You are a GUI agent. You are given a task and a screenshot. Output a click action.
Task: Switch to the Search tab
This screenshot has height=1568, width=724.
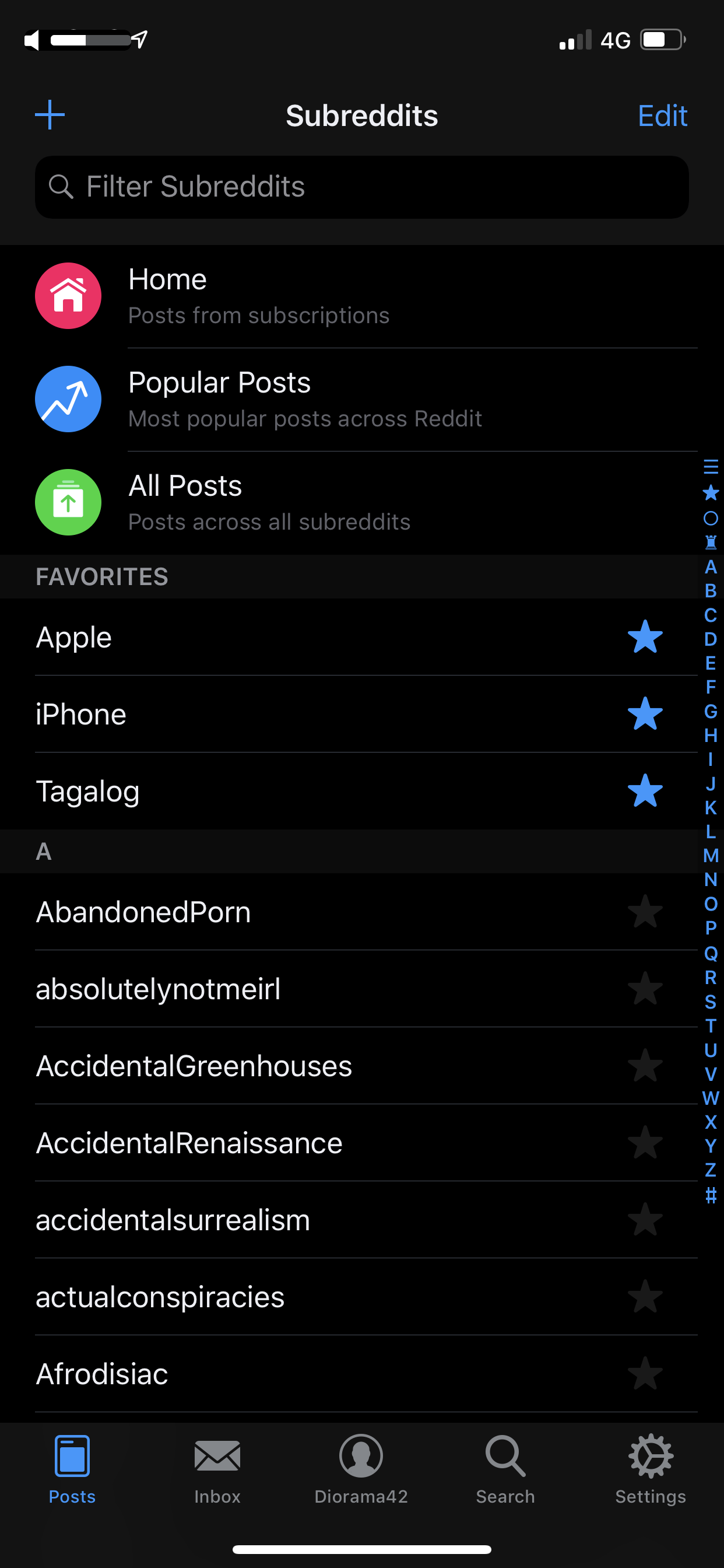[x=505, y=1469]
